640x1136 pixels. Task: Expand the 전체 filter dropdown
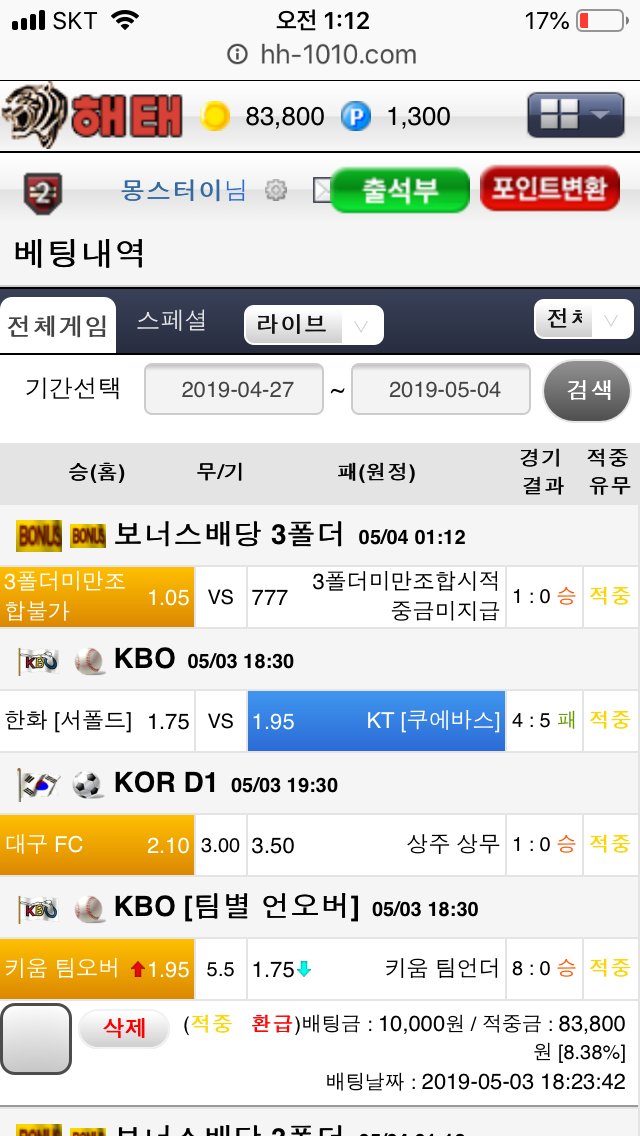[583, 320]
